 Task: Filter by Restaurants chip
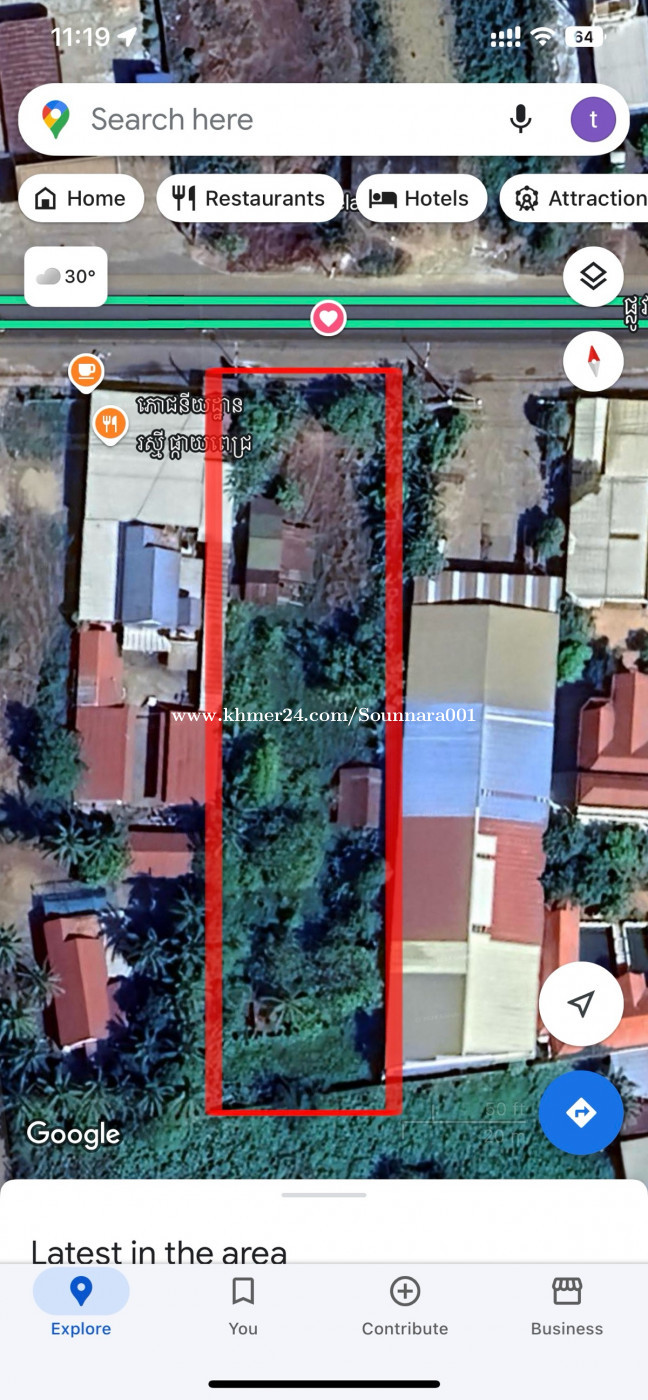tap(249, 198)
